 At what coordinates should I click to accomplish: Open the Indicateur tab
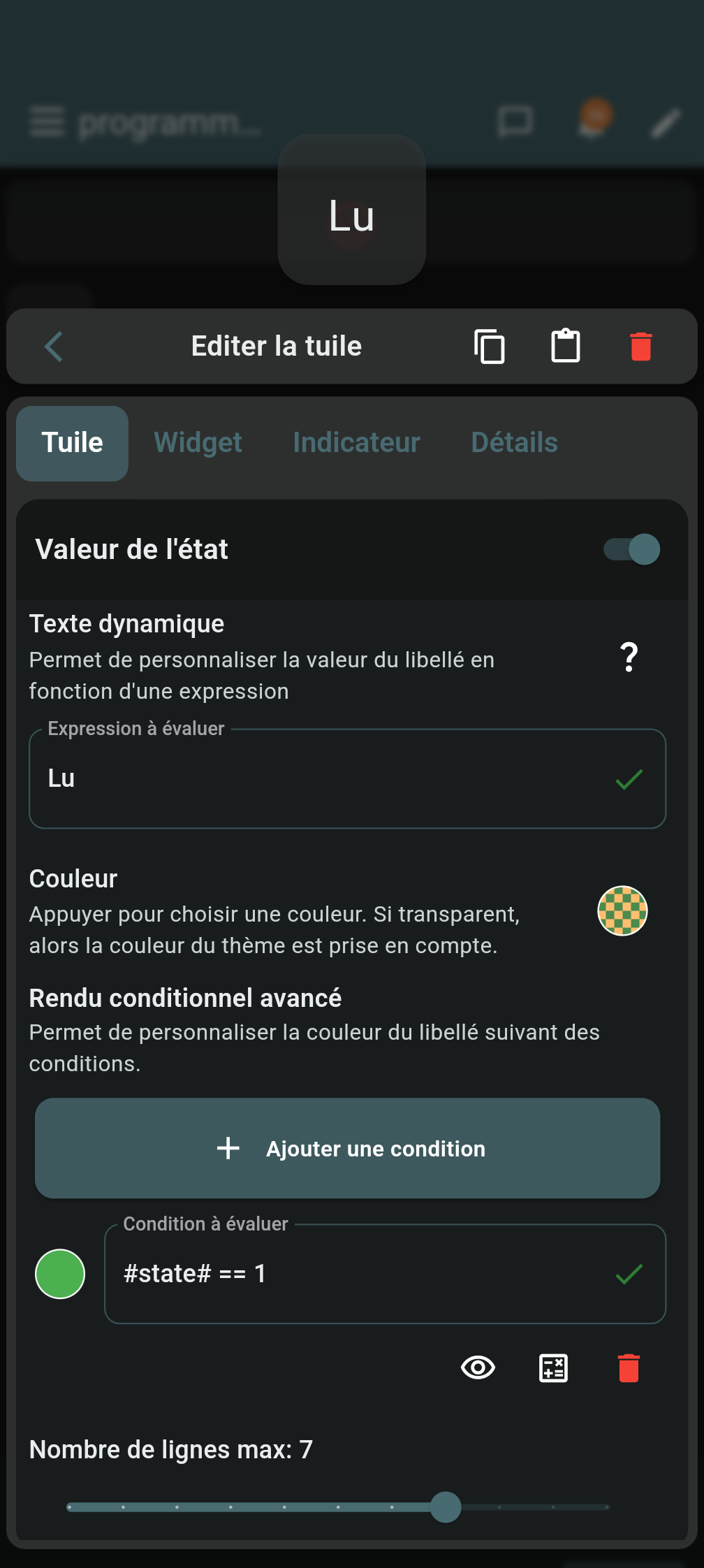tap(356, 443)
